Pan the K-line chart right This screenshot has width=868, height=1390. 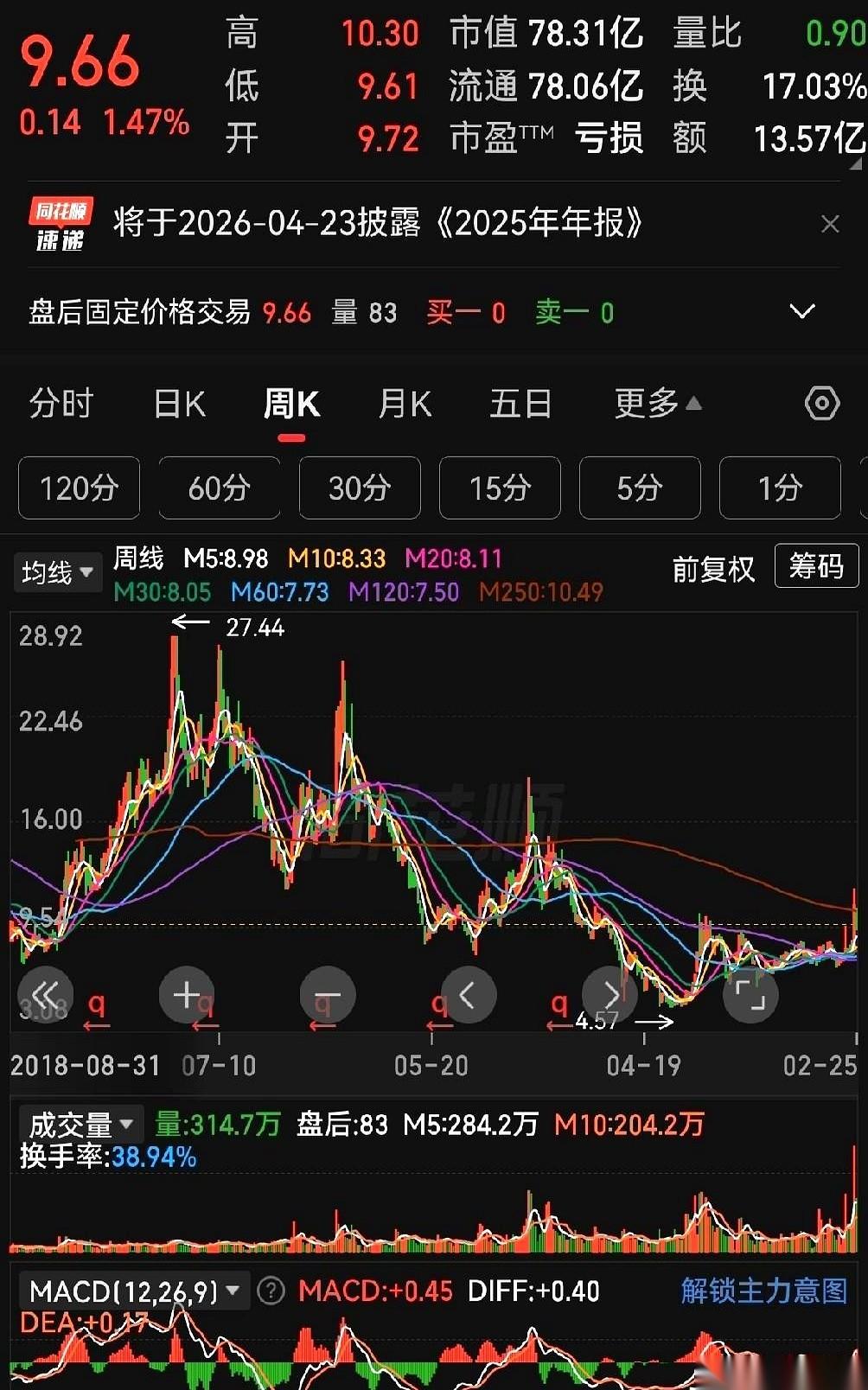pos(610,995)
